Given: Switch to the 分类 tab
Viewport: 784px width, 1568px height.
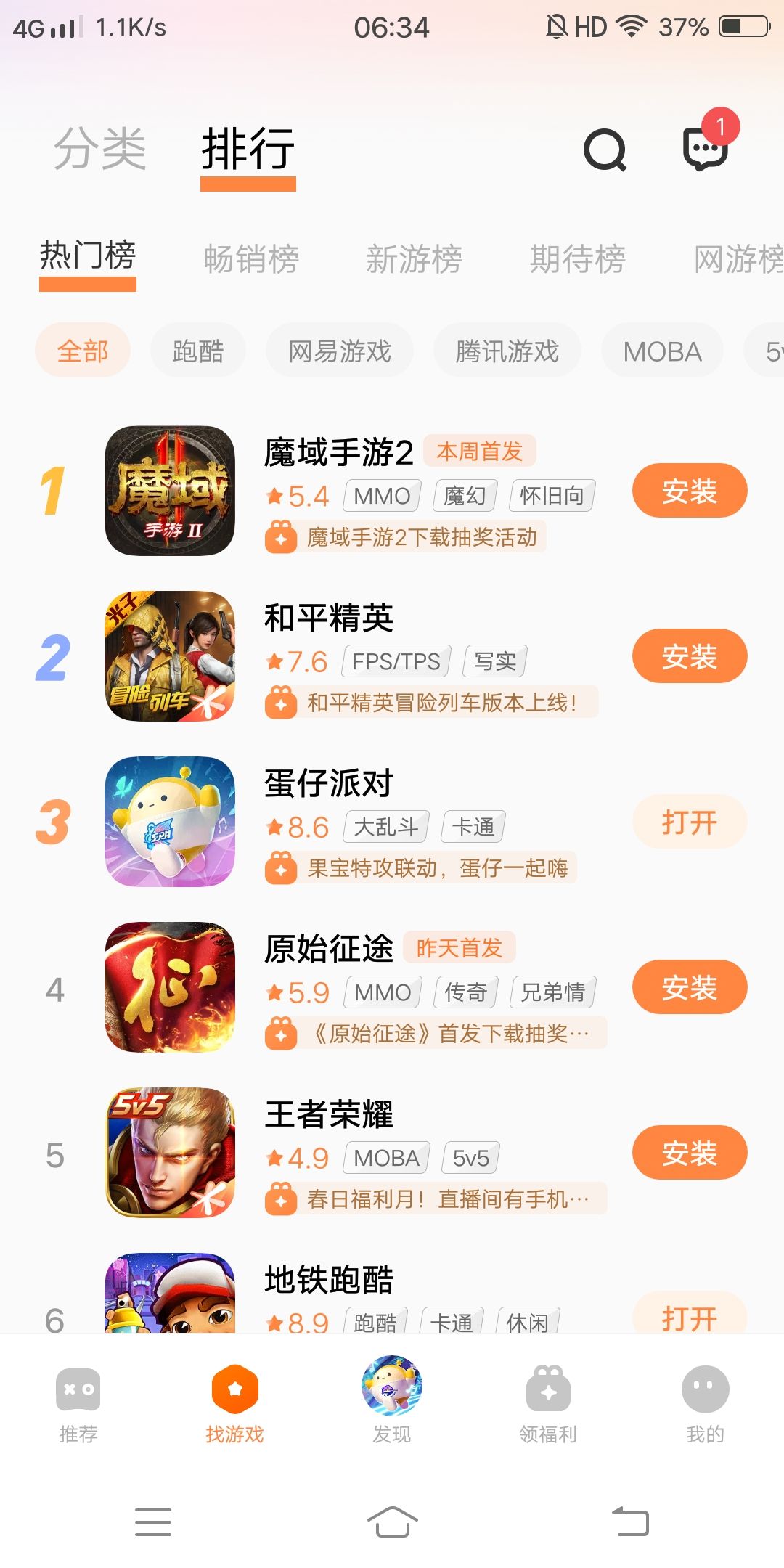Looking at the screenshot, I should click(x=100, y=149).
